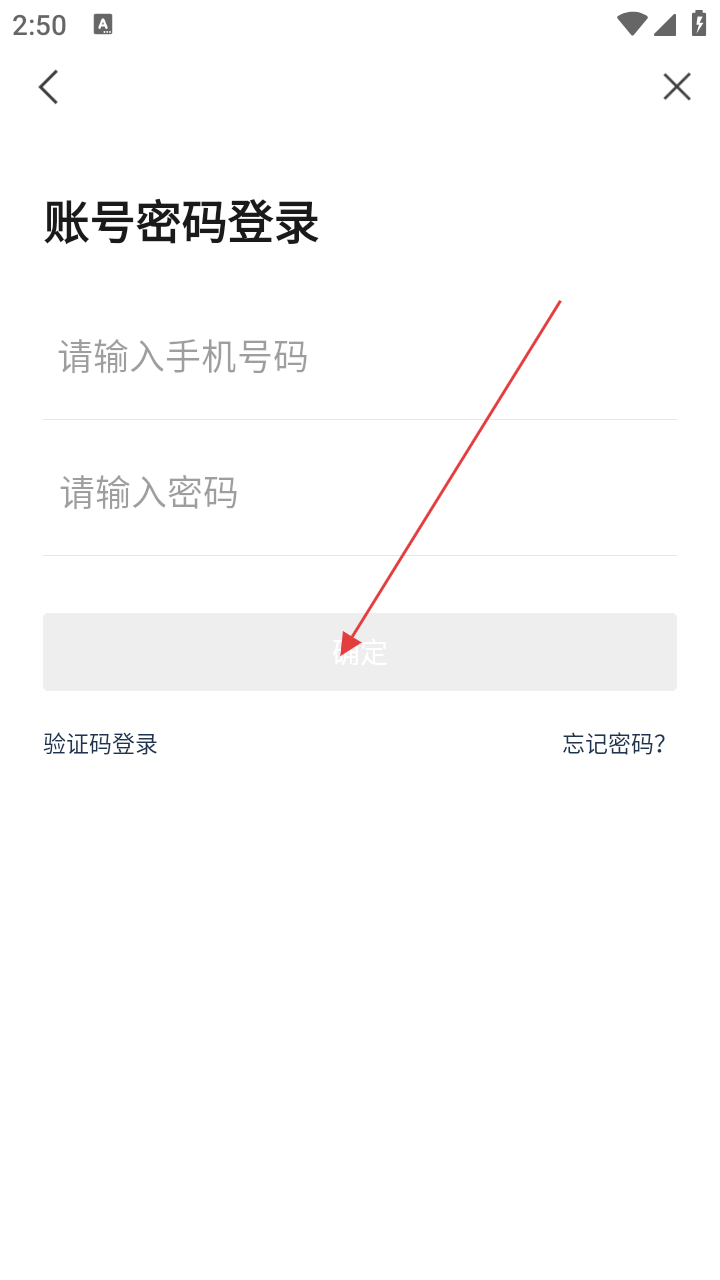Tap the 确定 confirm button
Viewport: 720px width, 1280px height.
pos(360,652)
